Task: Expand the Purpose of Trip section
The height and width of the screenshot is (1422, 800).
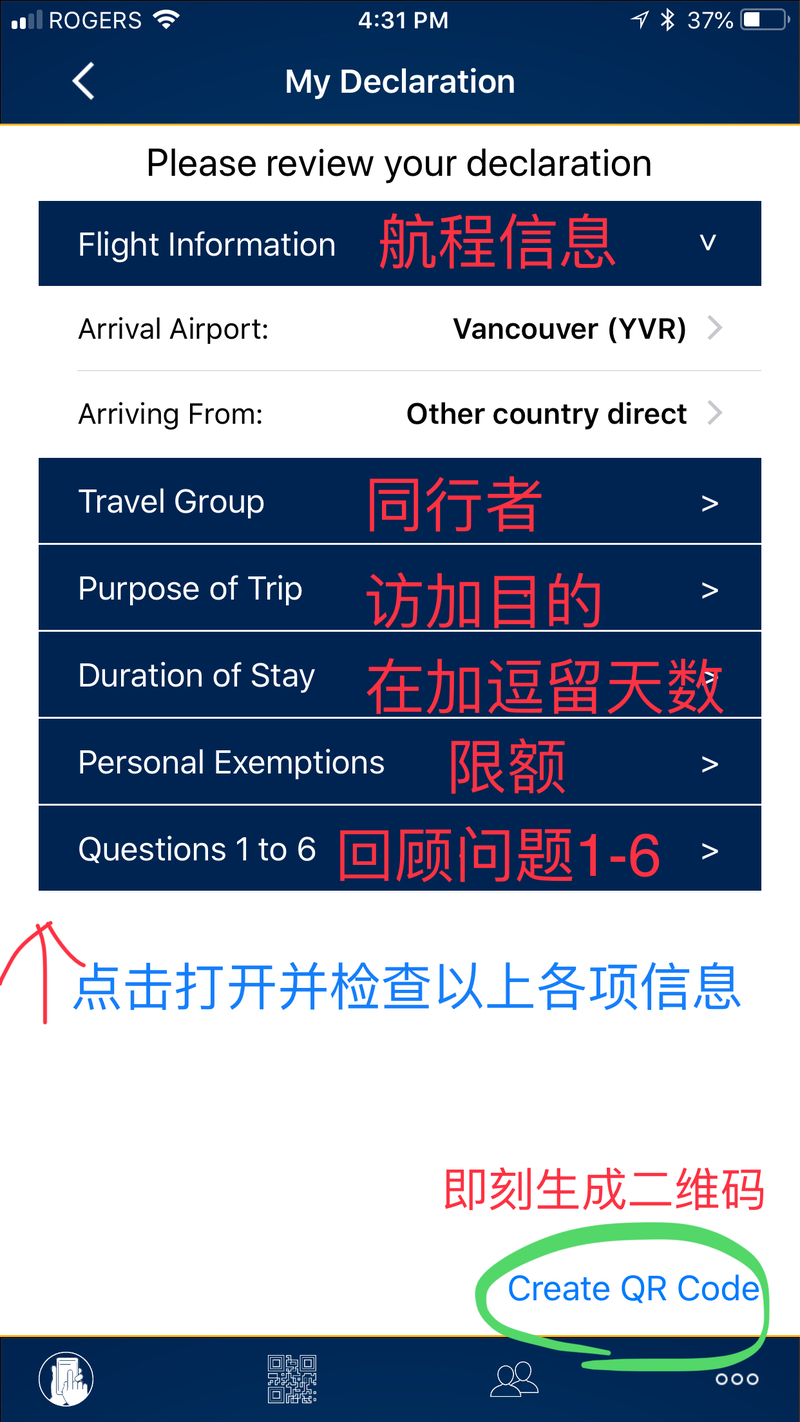Action: pyautogui.click(x=400, y=589)
